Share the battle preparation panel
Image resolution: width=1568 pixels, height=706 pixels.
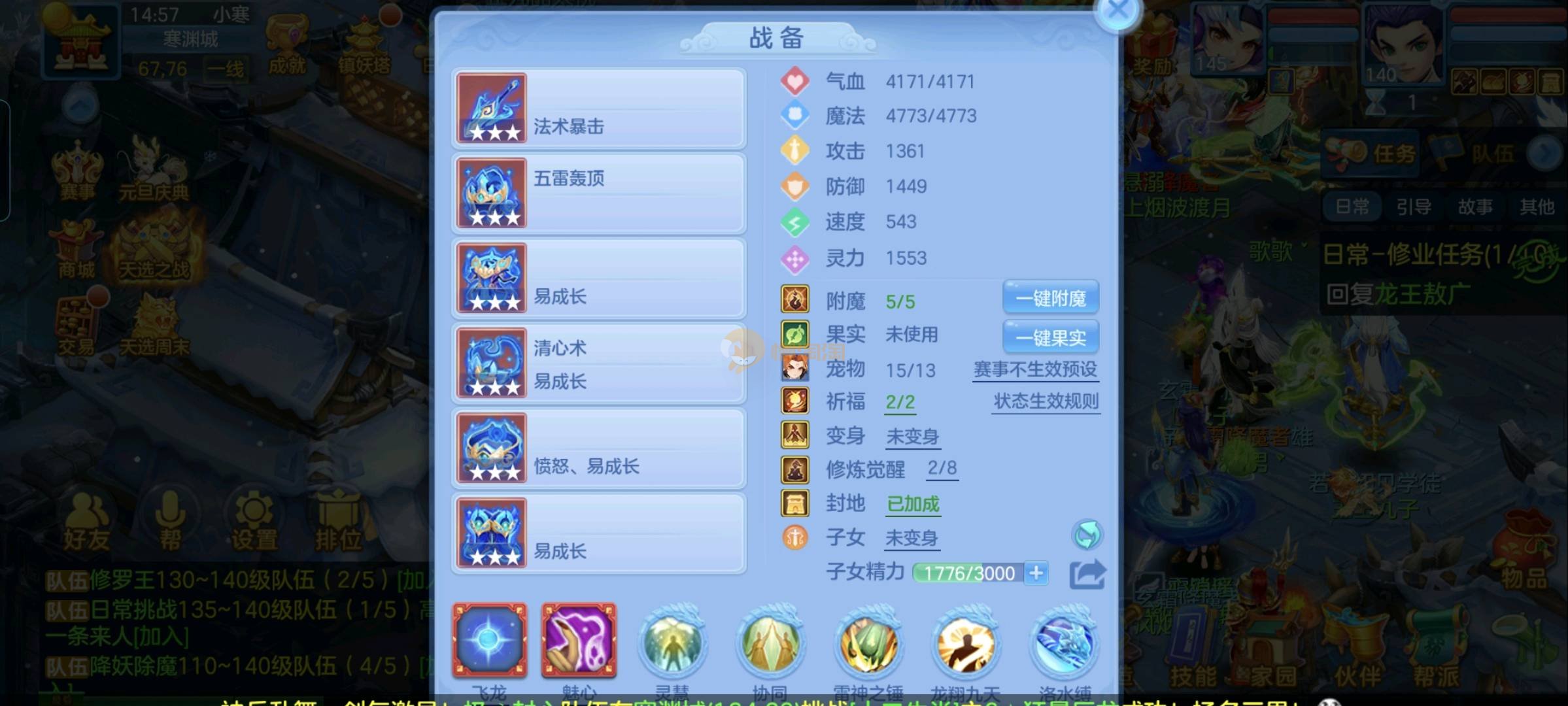(x=1087, y=575)
